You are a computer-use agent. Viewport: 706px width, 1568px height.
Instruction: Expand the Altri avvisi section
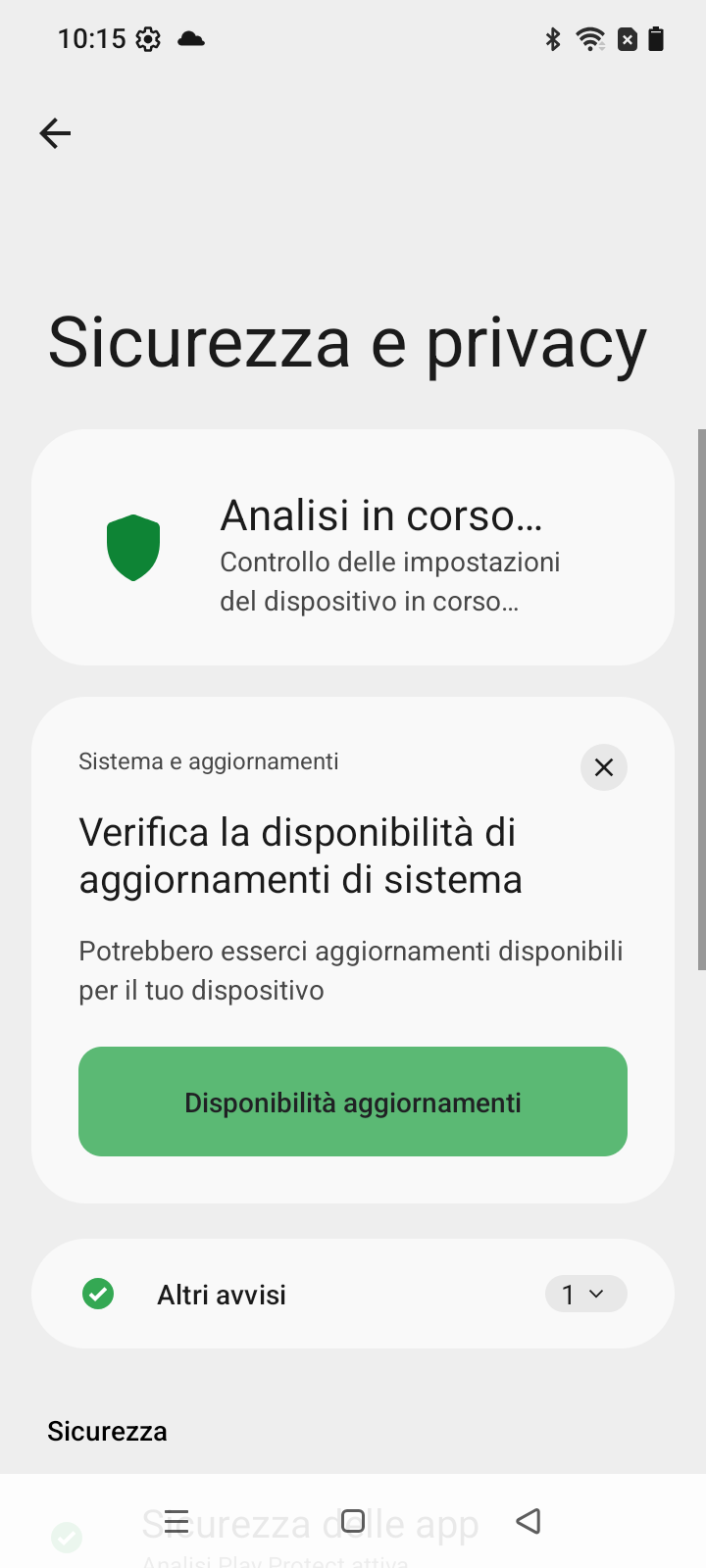[353, 1294]
